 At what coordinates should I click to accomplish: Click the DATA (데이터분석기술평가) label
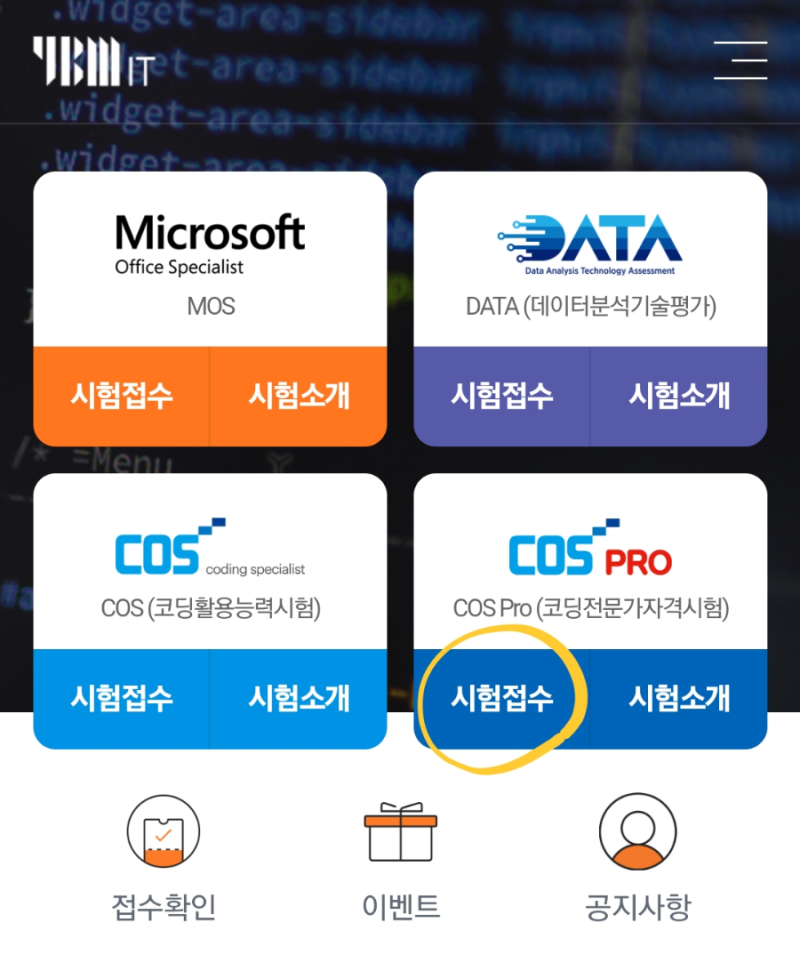(589, 307)
